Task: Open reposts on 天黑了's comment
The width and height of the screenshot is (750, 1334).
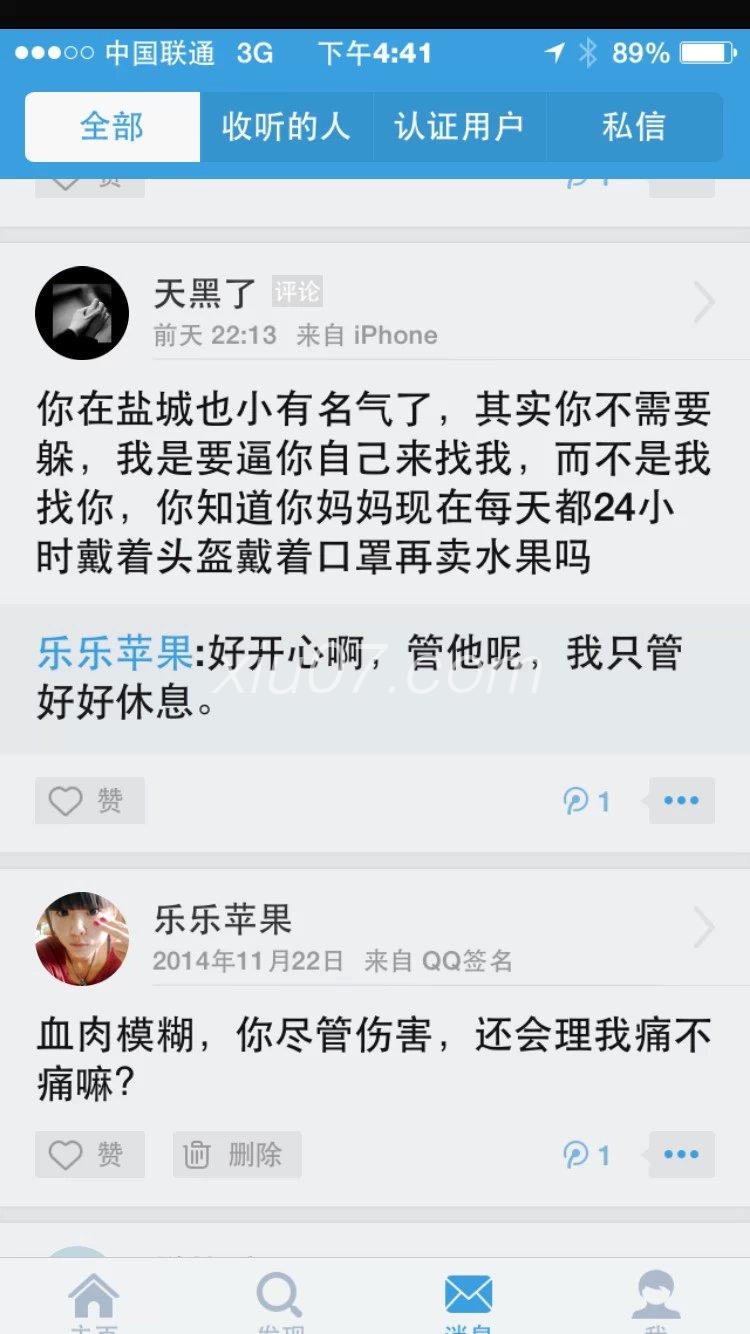Action: 587,801
